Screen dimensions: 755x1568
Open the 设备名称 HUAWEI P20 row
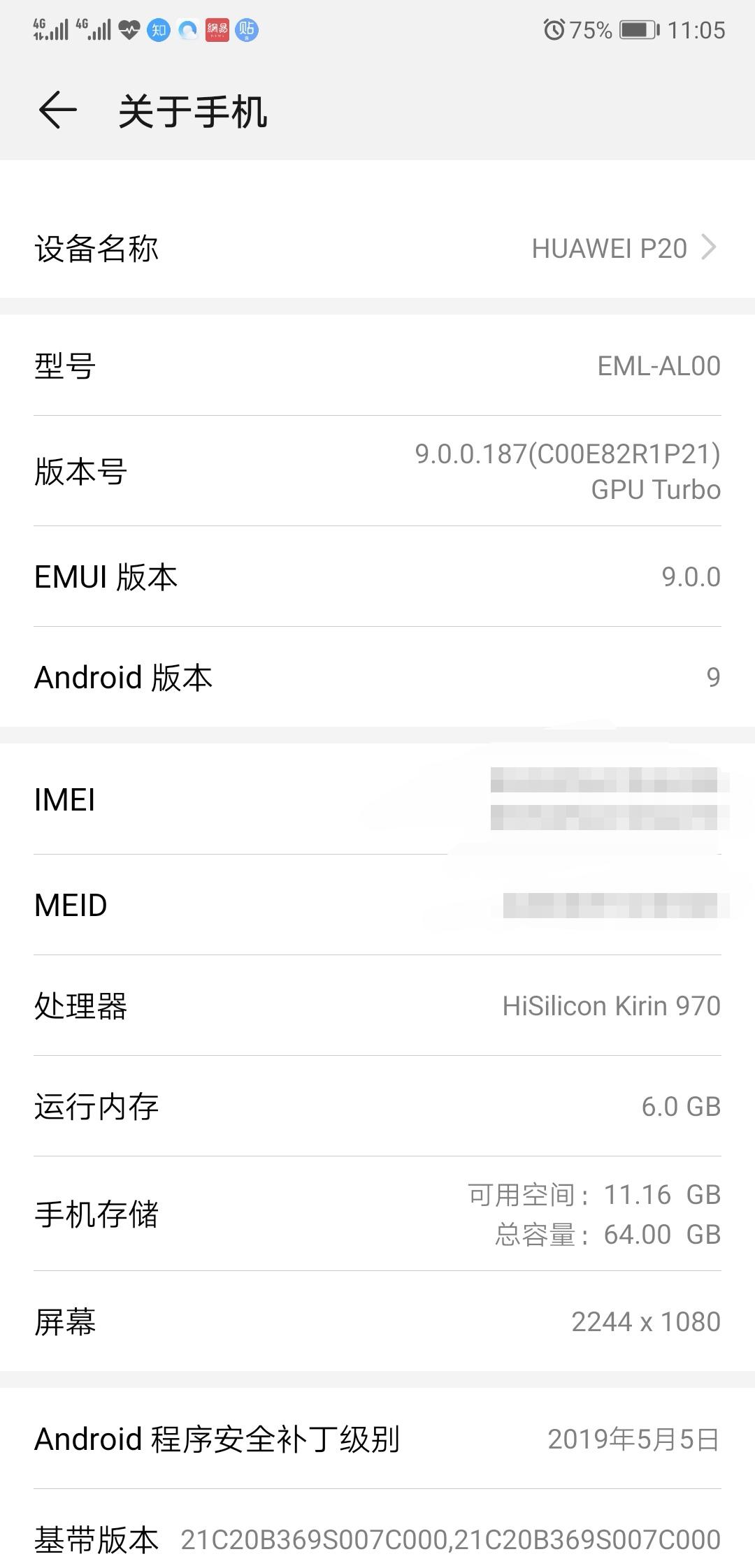point(377,248)
